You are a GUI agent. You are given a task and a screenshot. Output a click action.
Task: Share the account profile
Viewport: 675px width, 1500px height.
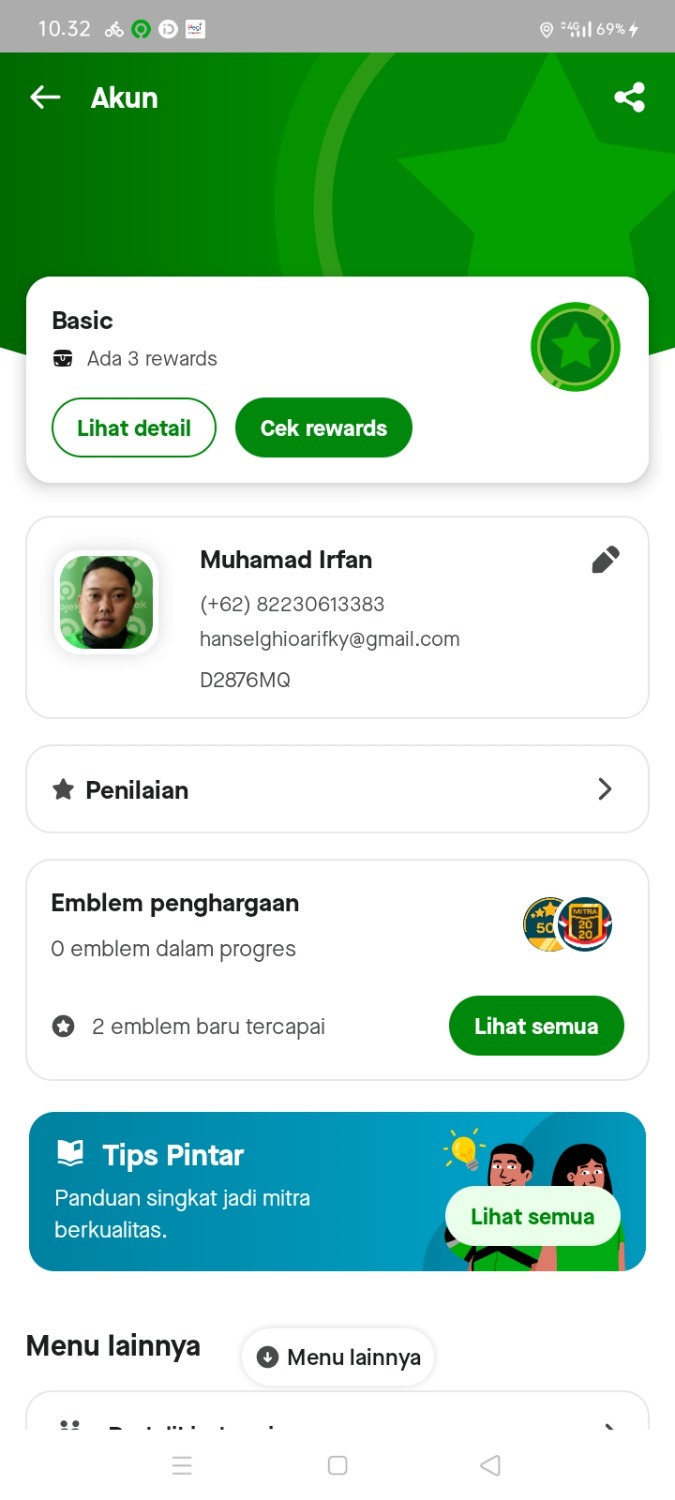(629, 97)
